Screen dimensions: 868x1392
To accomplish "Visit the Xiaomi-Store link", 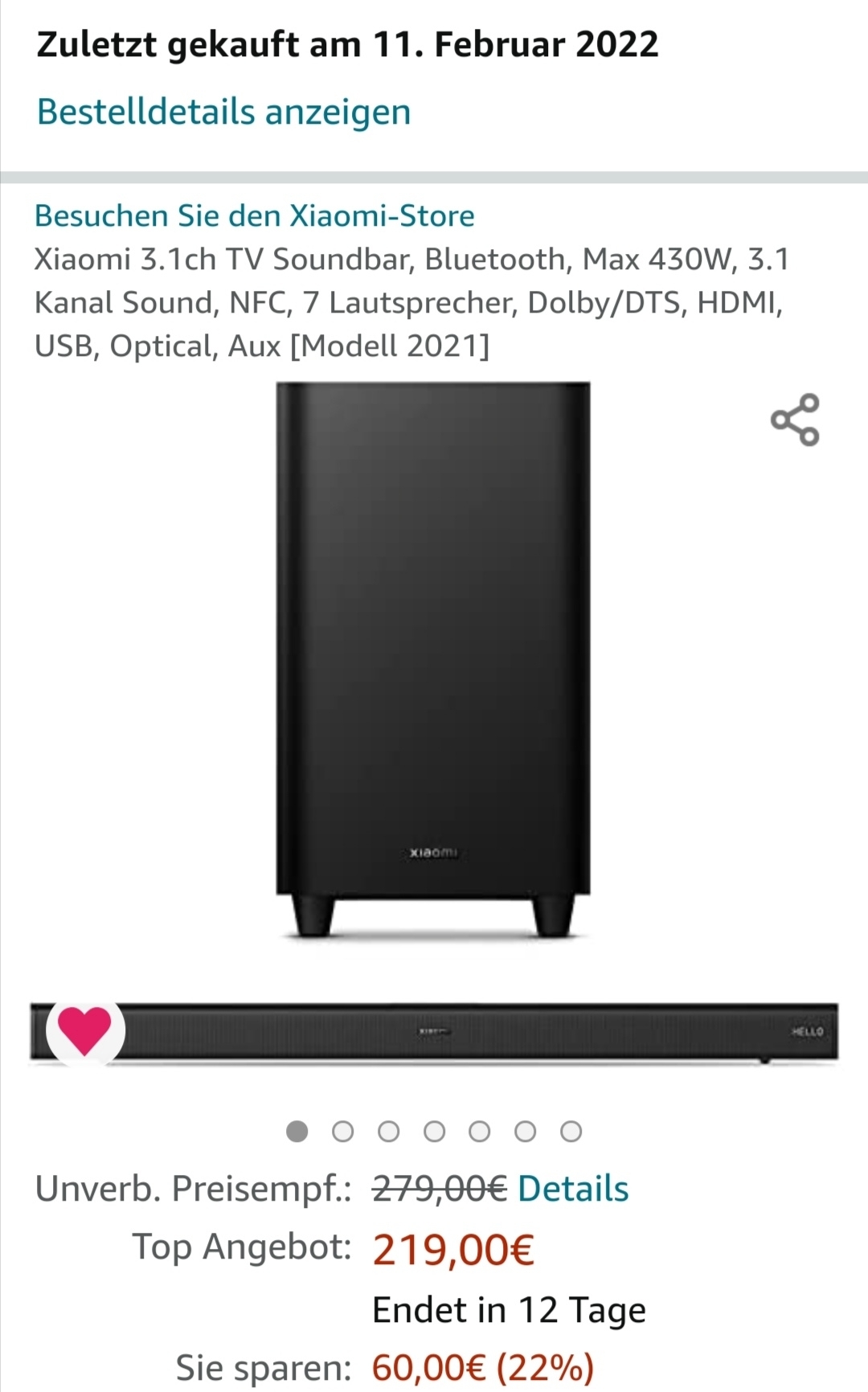I will (254, 215).
